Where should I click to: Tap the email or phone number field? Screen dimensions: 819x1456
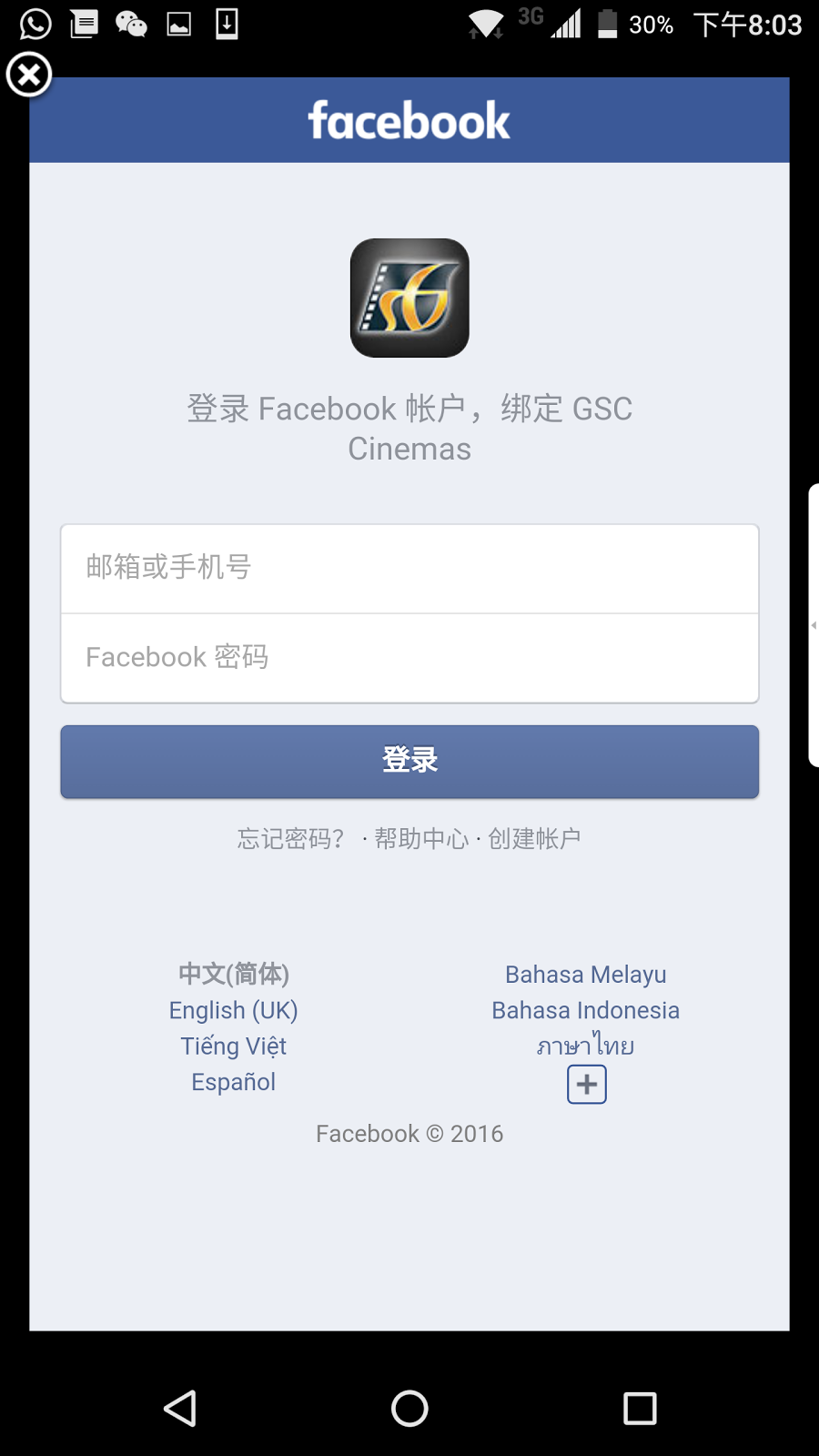coord(409,569)
